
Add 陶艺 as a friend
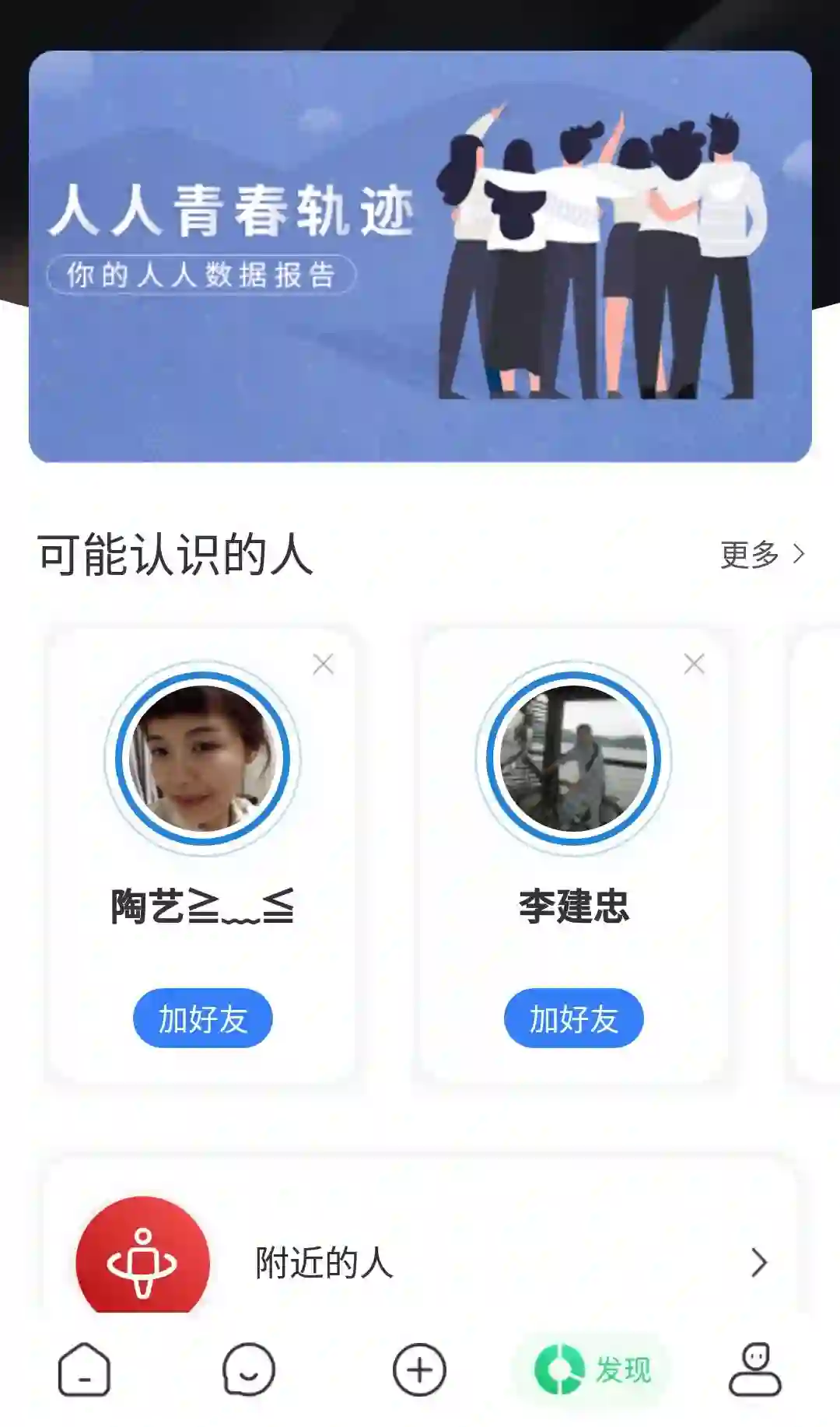point(203,1018)
